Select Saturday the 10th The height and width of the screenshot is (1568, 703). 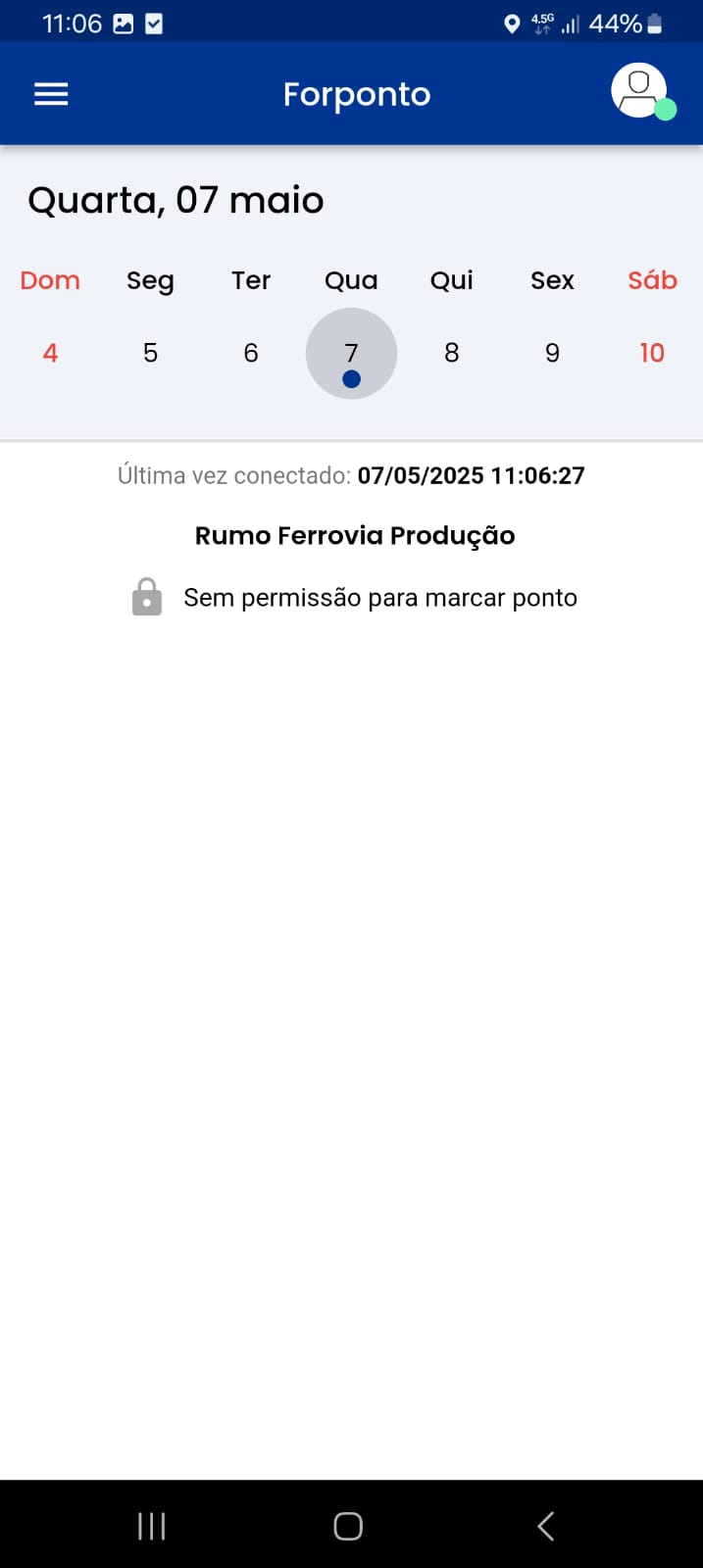(x=652, y=353)
